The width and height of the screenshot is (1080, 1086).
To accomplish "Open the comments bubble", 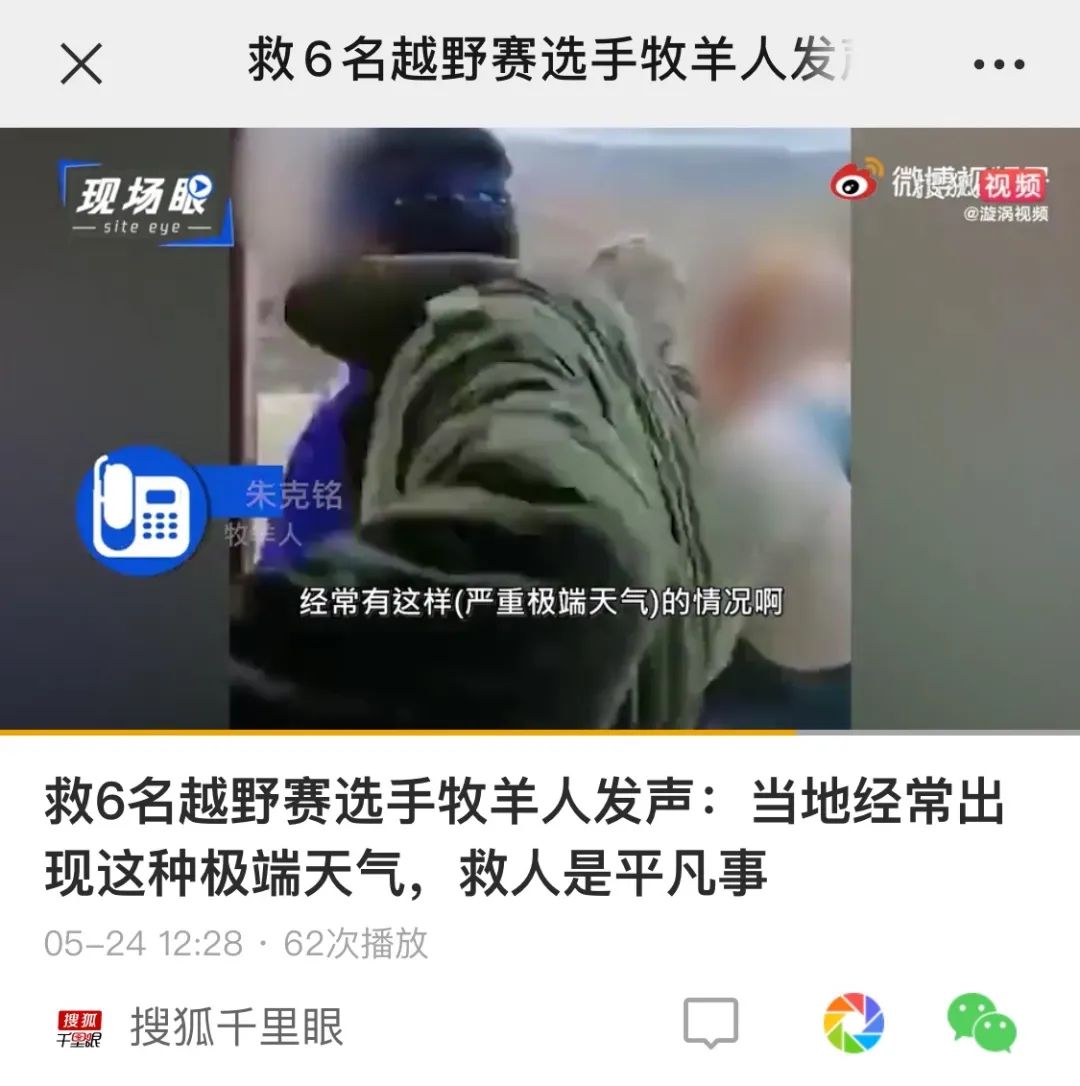I will pyautogui.click(x=710, y=1023).
